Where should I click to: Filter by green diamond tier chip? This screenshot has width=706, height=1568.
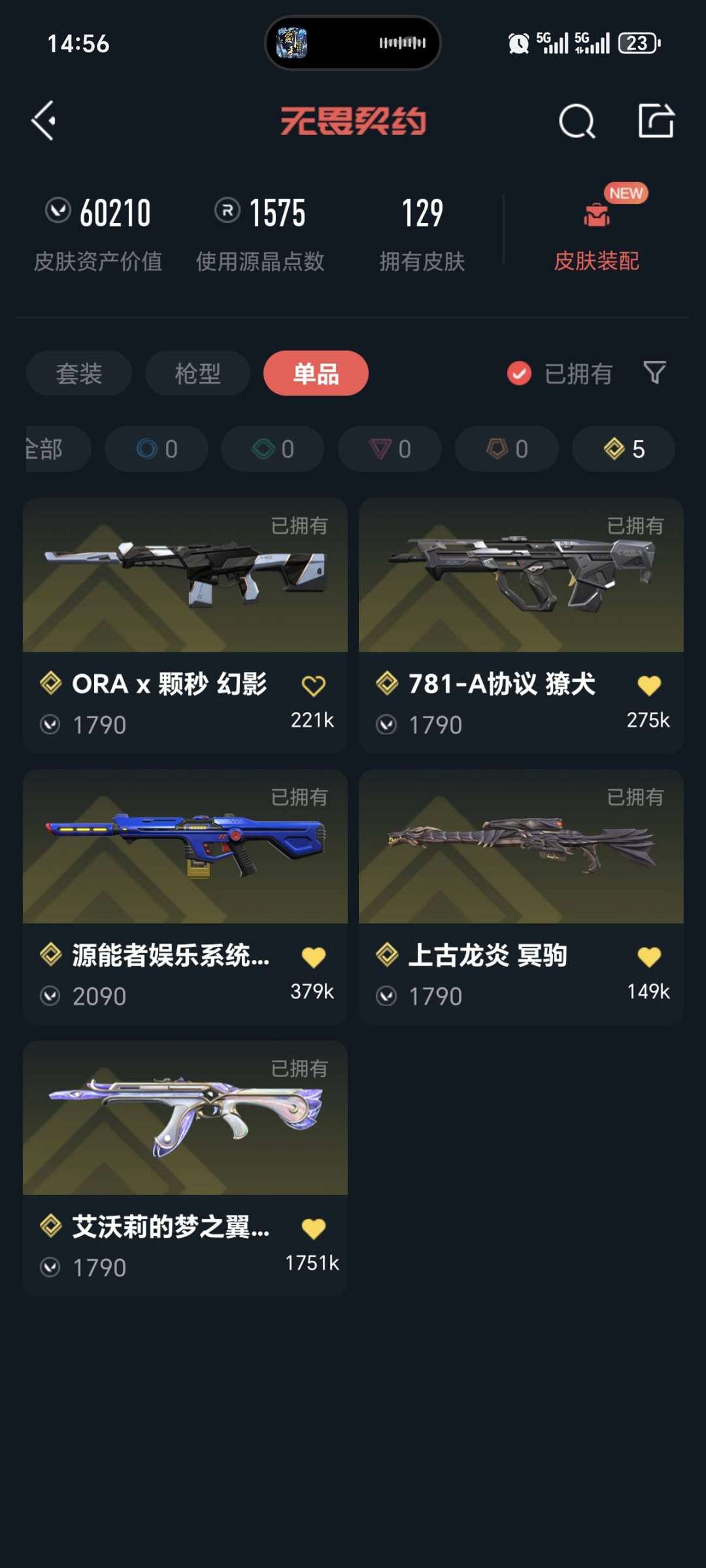pyautogui.click(x=273, y=449)
